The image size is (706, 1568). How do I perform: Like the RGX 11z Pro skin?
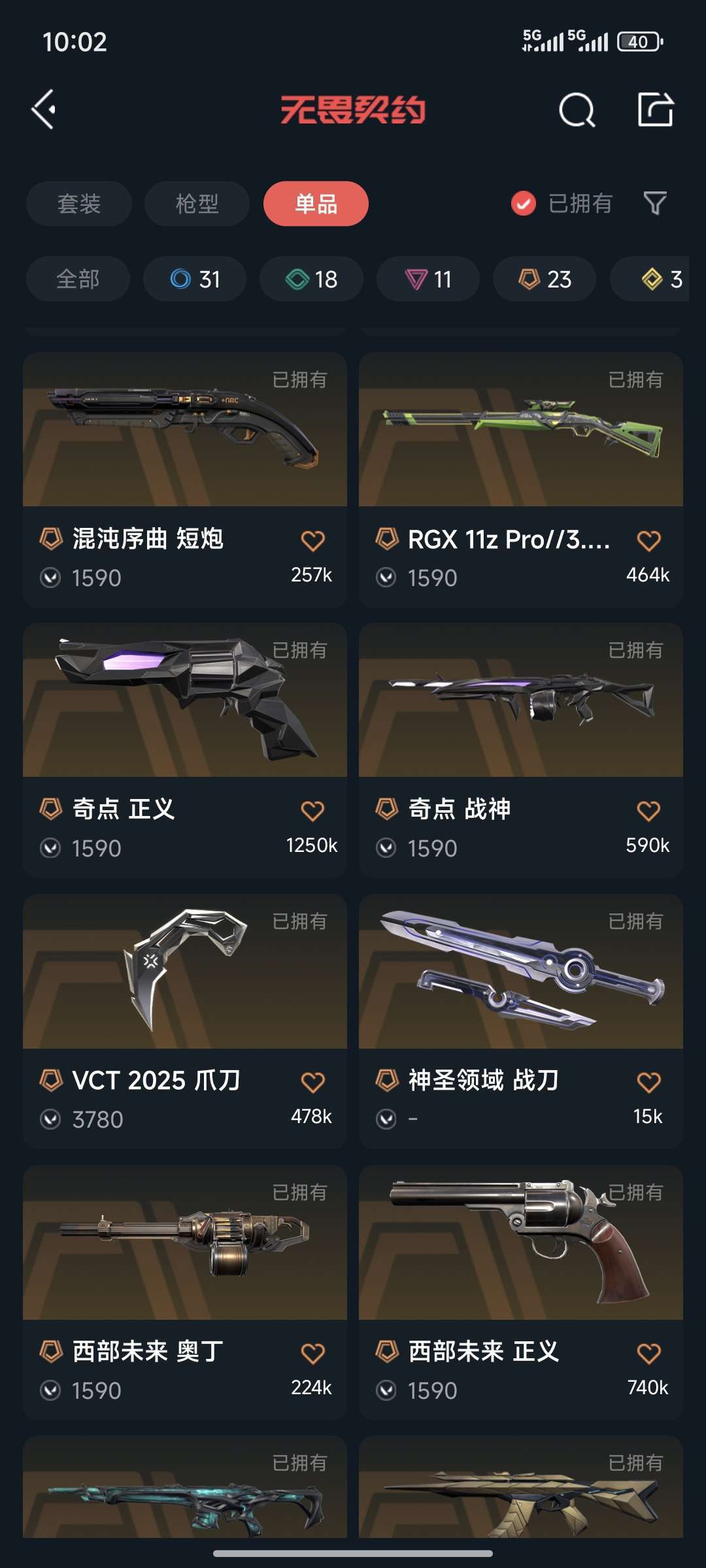click(x=648, y=541)
